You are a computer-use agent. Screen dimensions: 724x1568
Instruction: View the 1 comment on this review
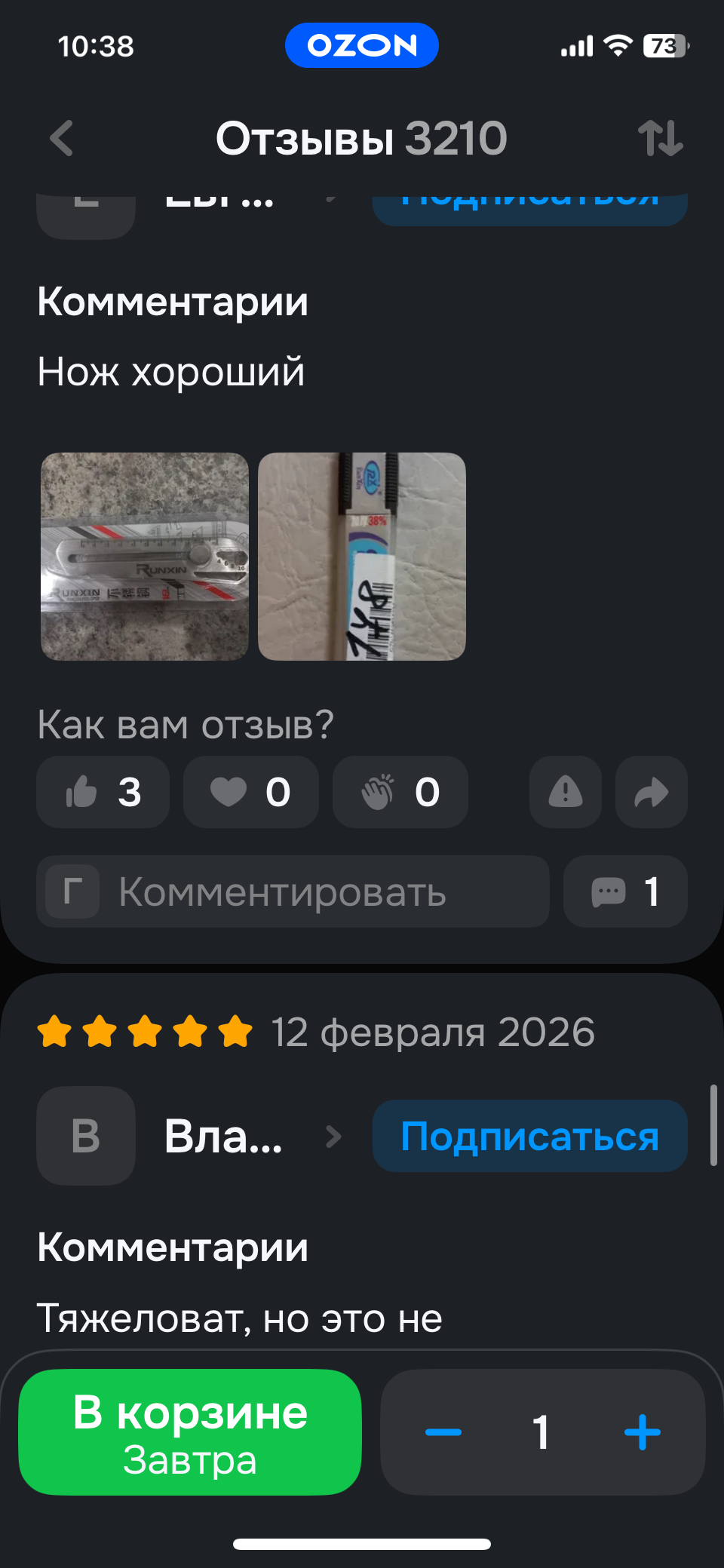625,891
